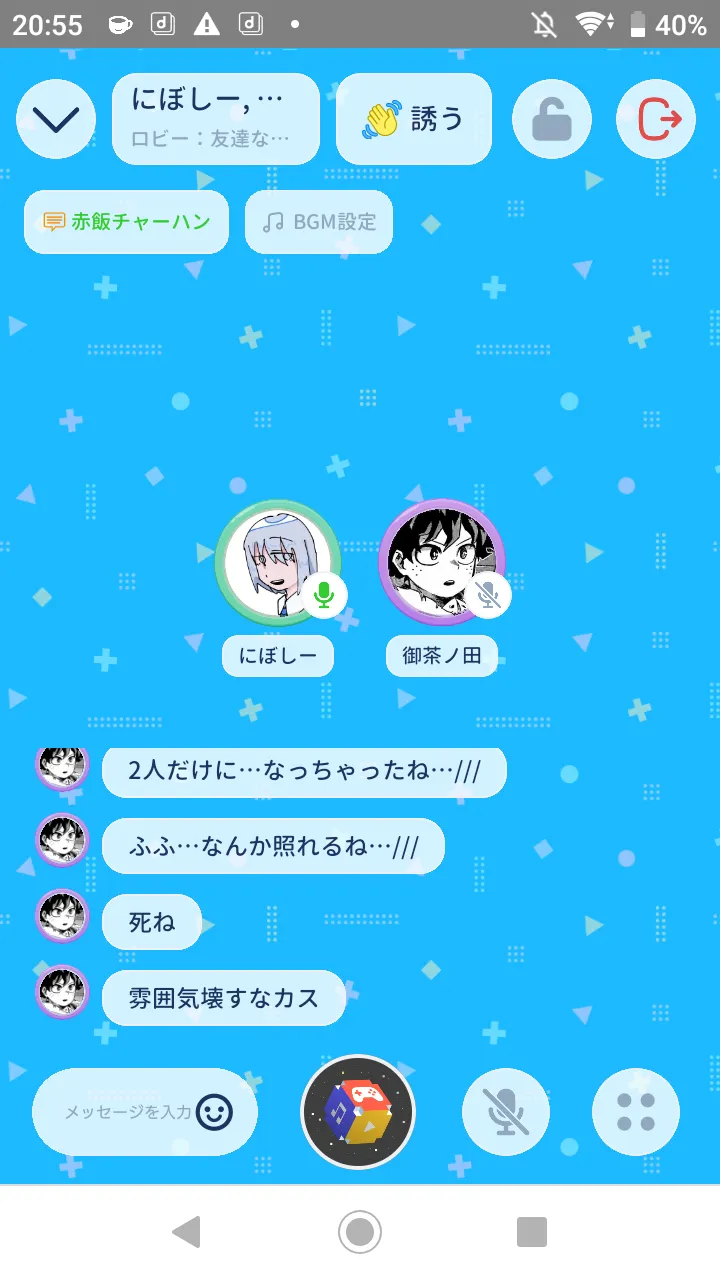720x1280 pixels.
Task: Tap the 誘う invite button
Action: click(x=414, y=119)
